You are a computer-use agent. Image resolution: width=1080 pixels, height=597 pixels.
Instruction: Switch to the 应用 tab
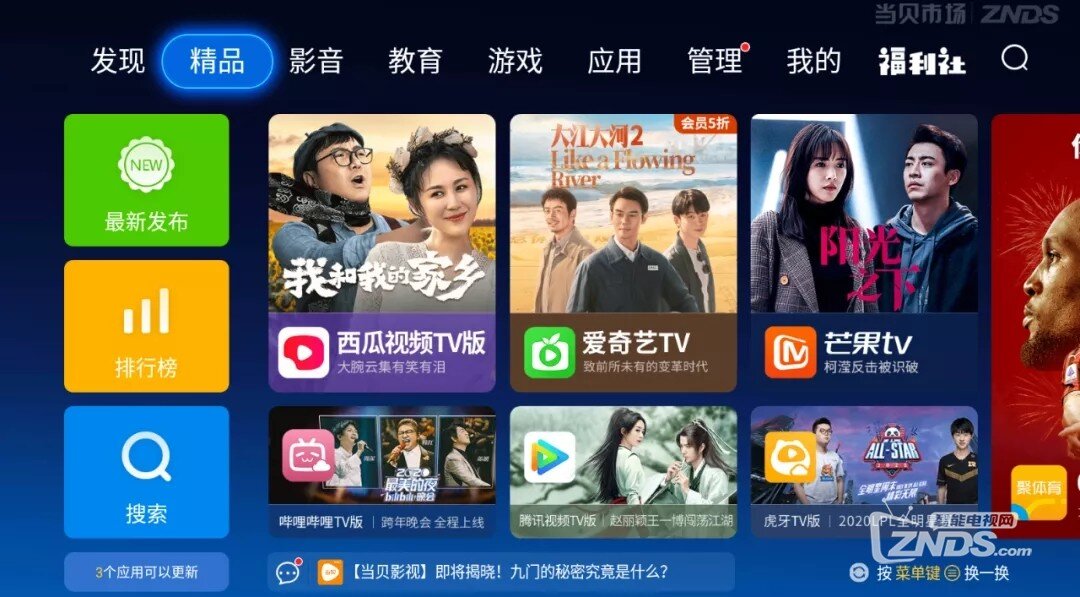(x=614, y=61)
